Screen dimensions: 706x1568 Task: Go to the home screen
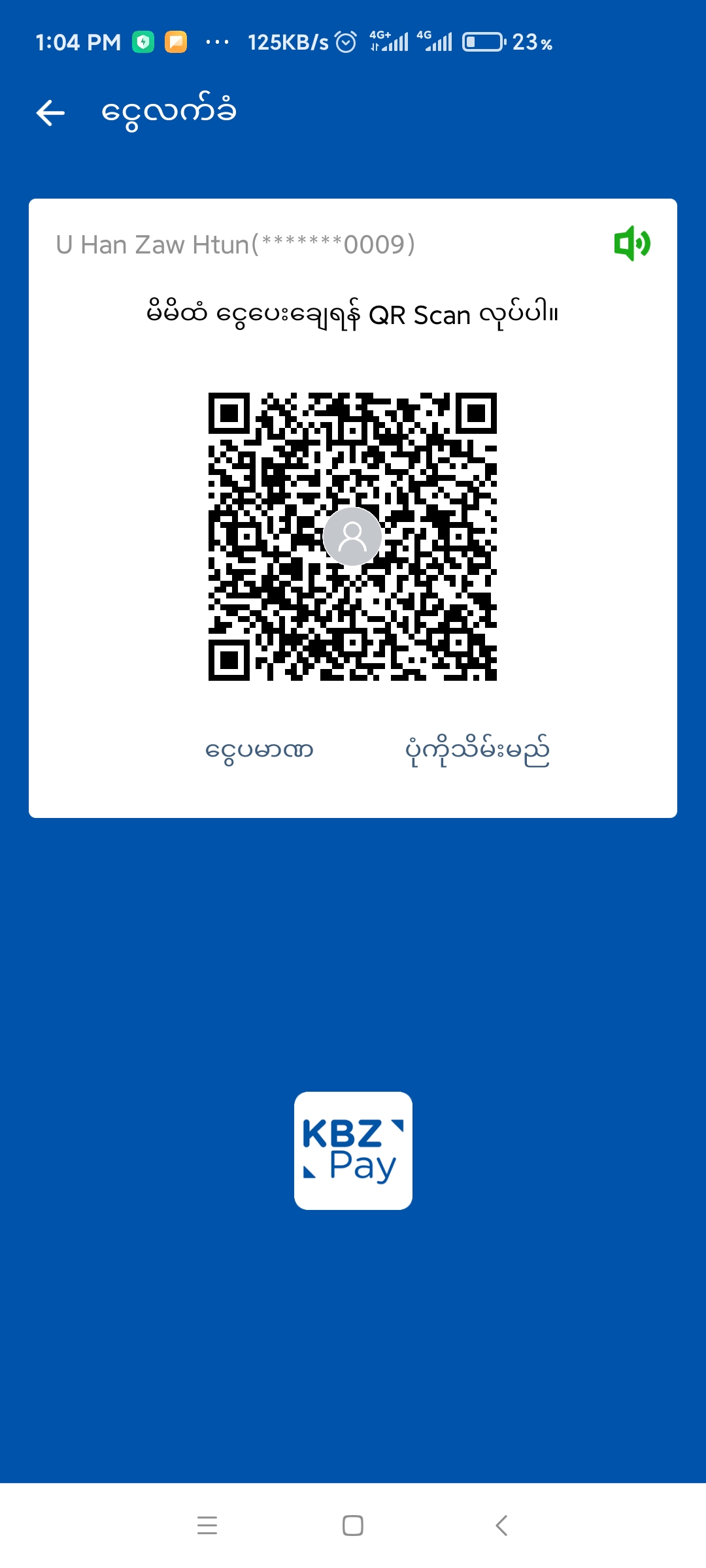pos(353,1525)
